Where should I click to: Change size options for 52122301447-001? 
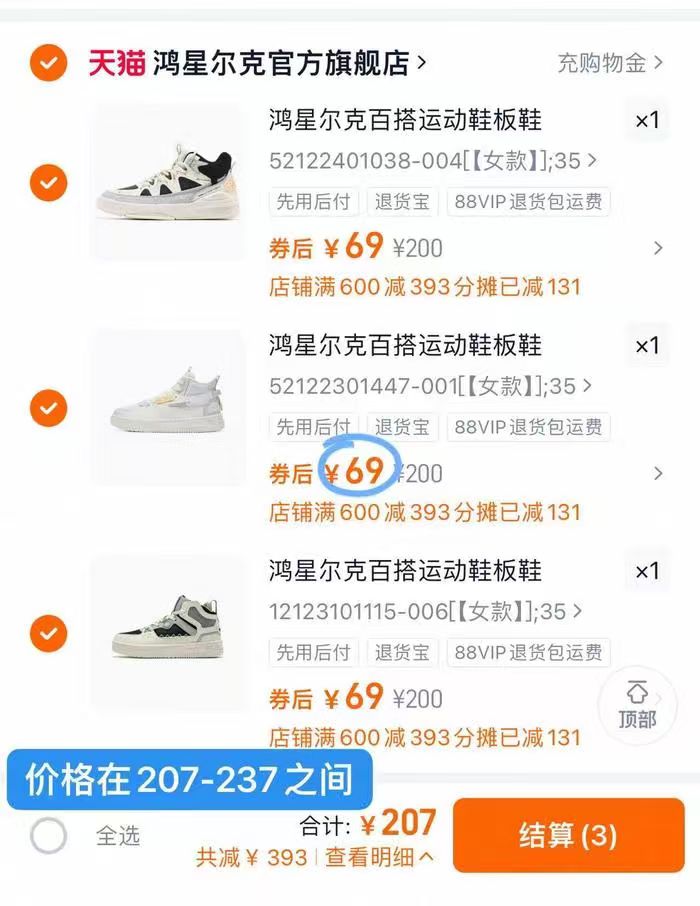[x=433, y=385]
